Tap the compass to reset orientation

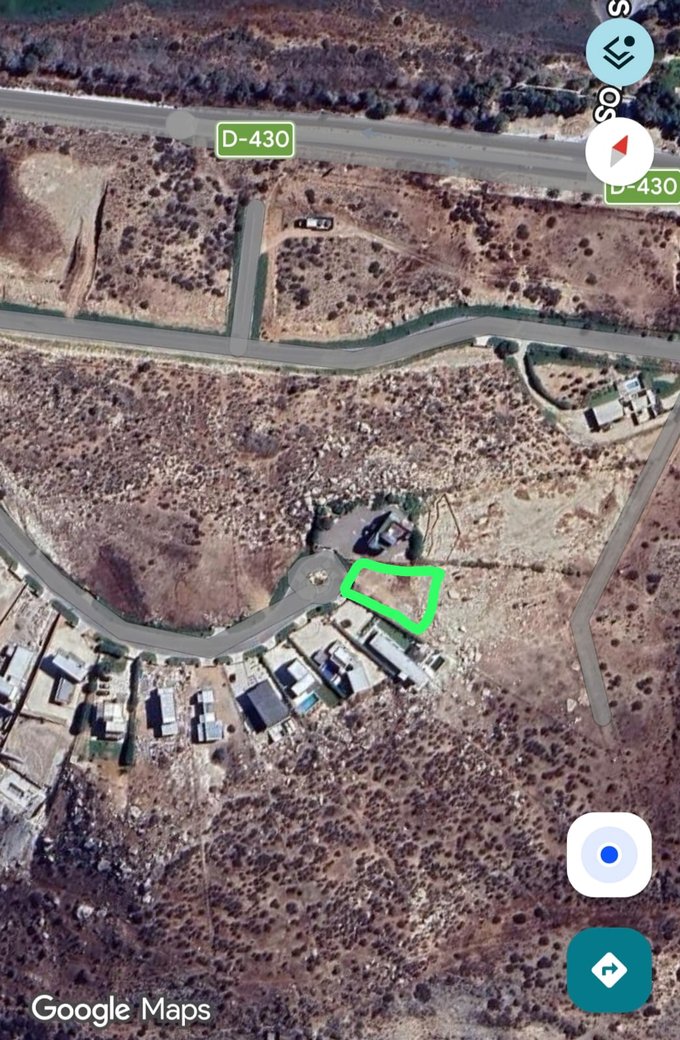tap(619, 152)
